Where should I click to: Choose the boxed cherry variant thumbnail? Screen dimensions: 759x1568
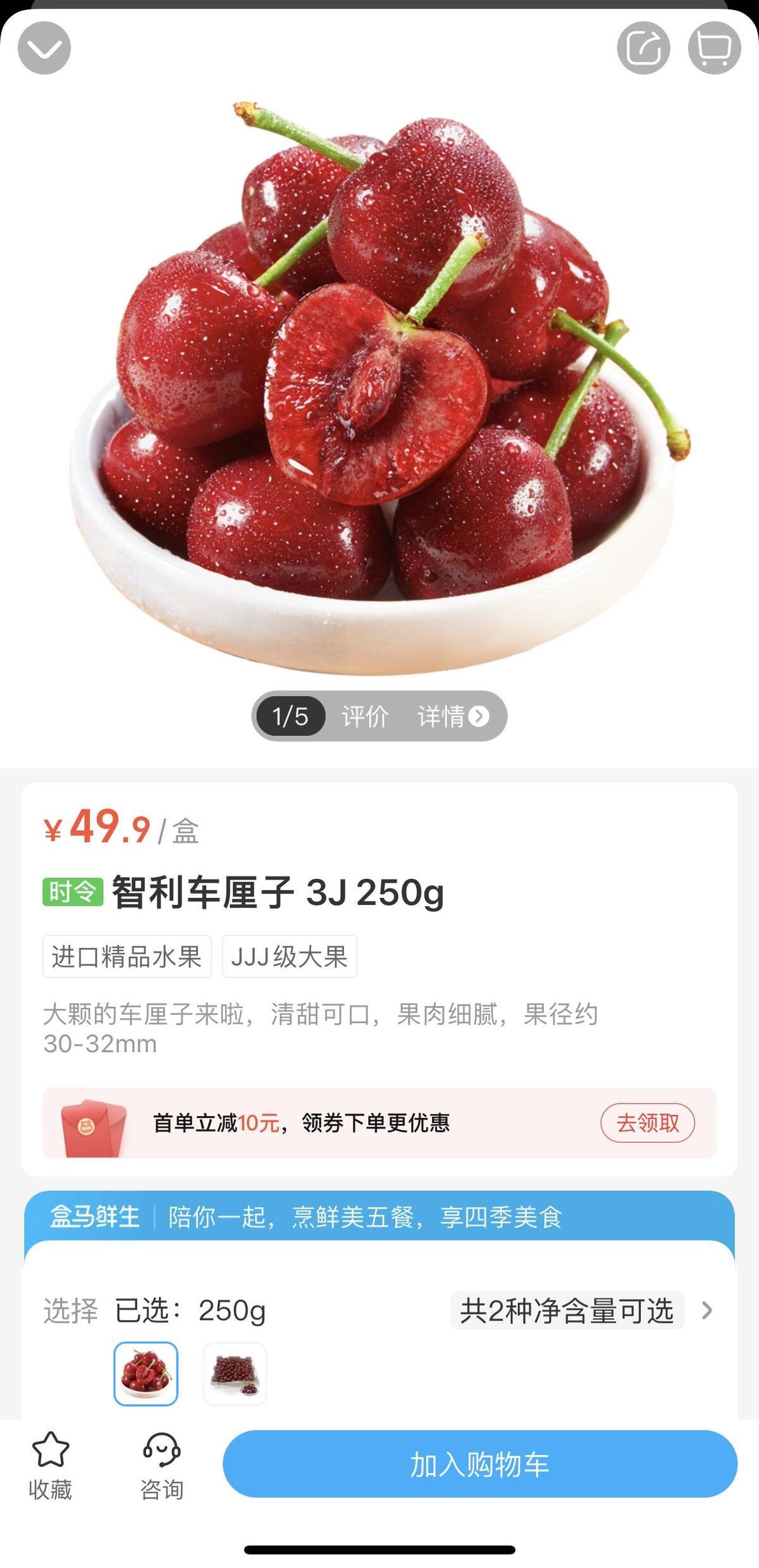pos(235,1373)
